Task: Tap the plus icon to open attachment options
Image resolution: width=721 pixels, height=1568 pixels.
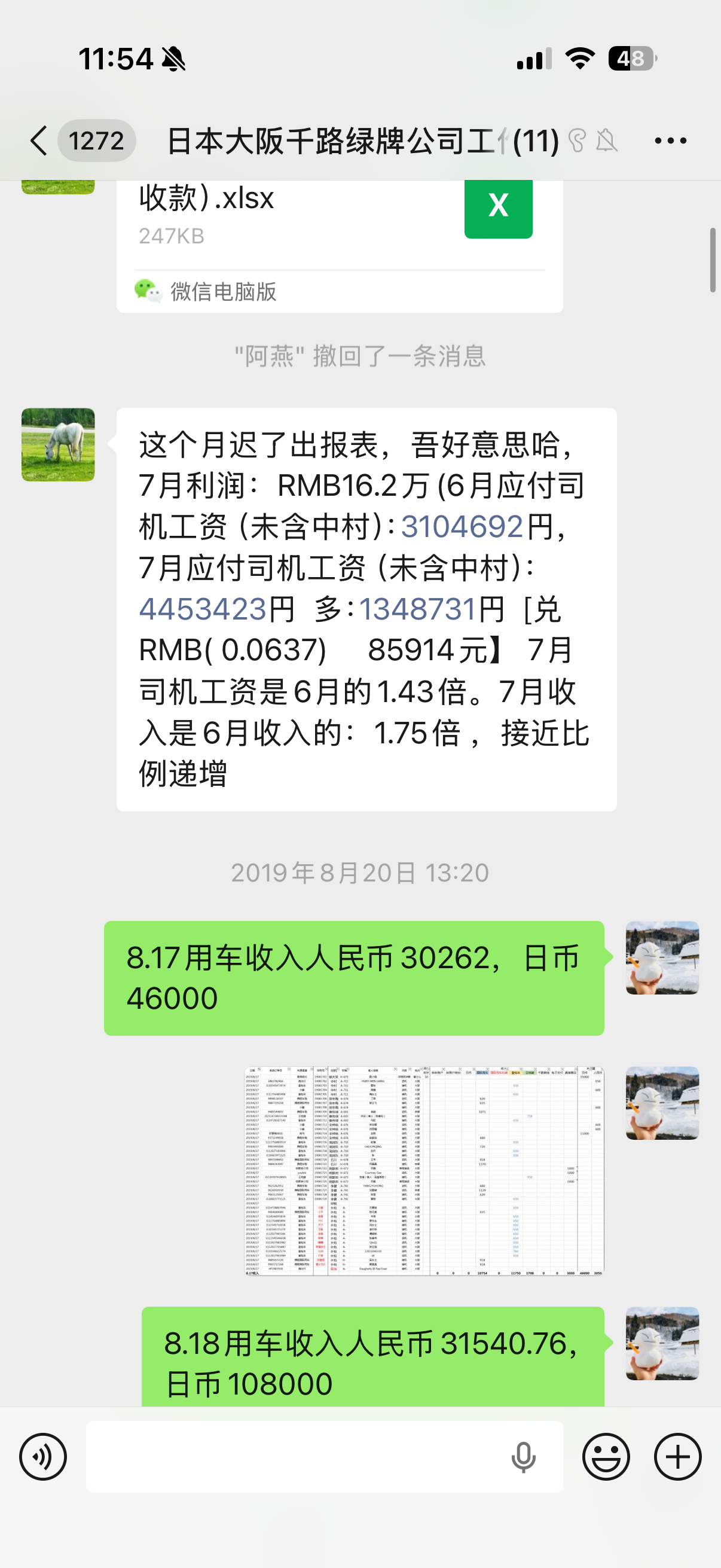Action: point(677,1457)
